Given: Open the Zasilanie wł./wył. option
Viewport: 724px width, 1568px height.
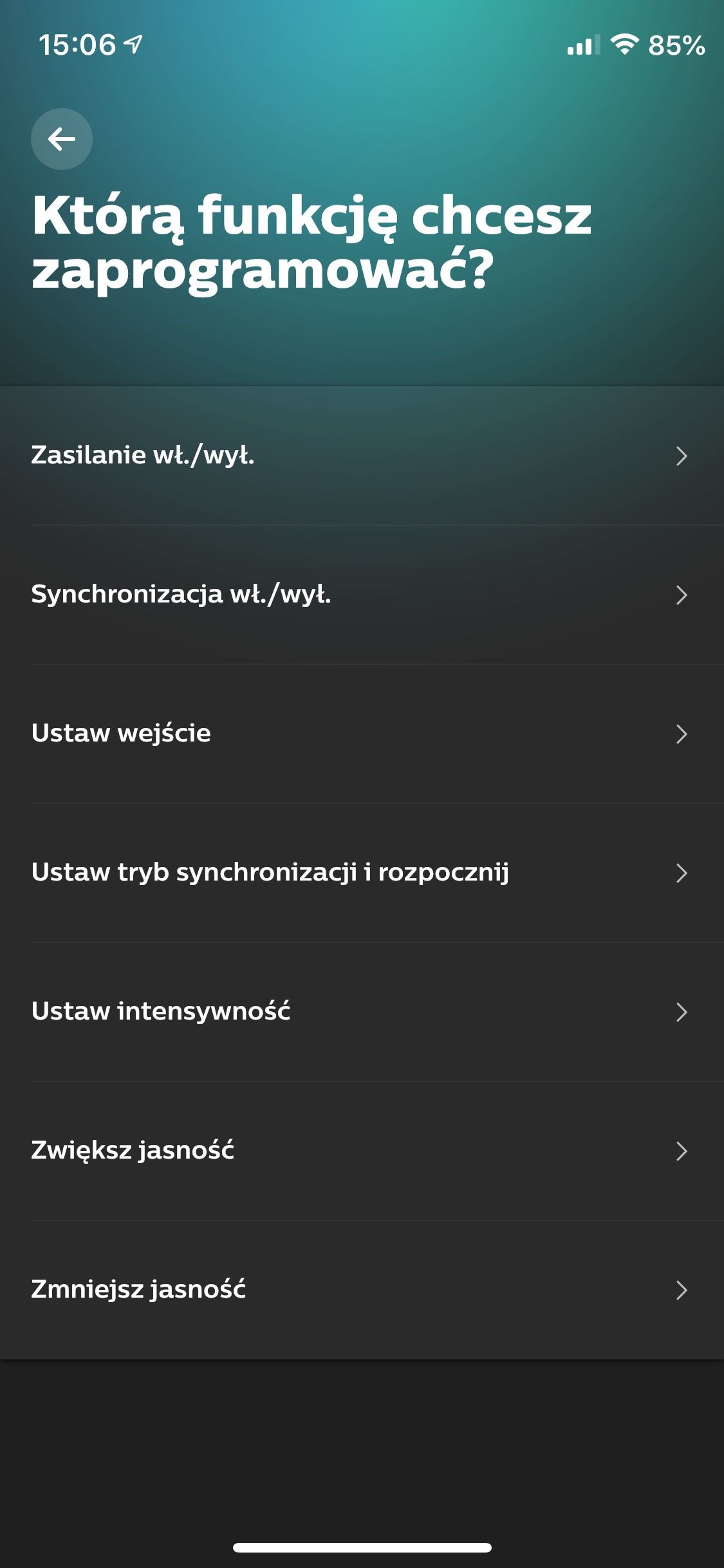Looking at the screenshot, I should click(x=360, y=456).
